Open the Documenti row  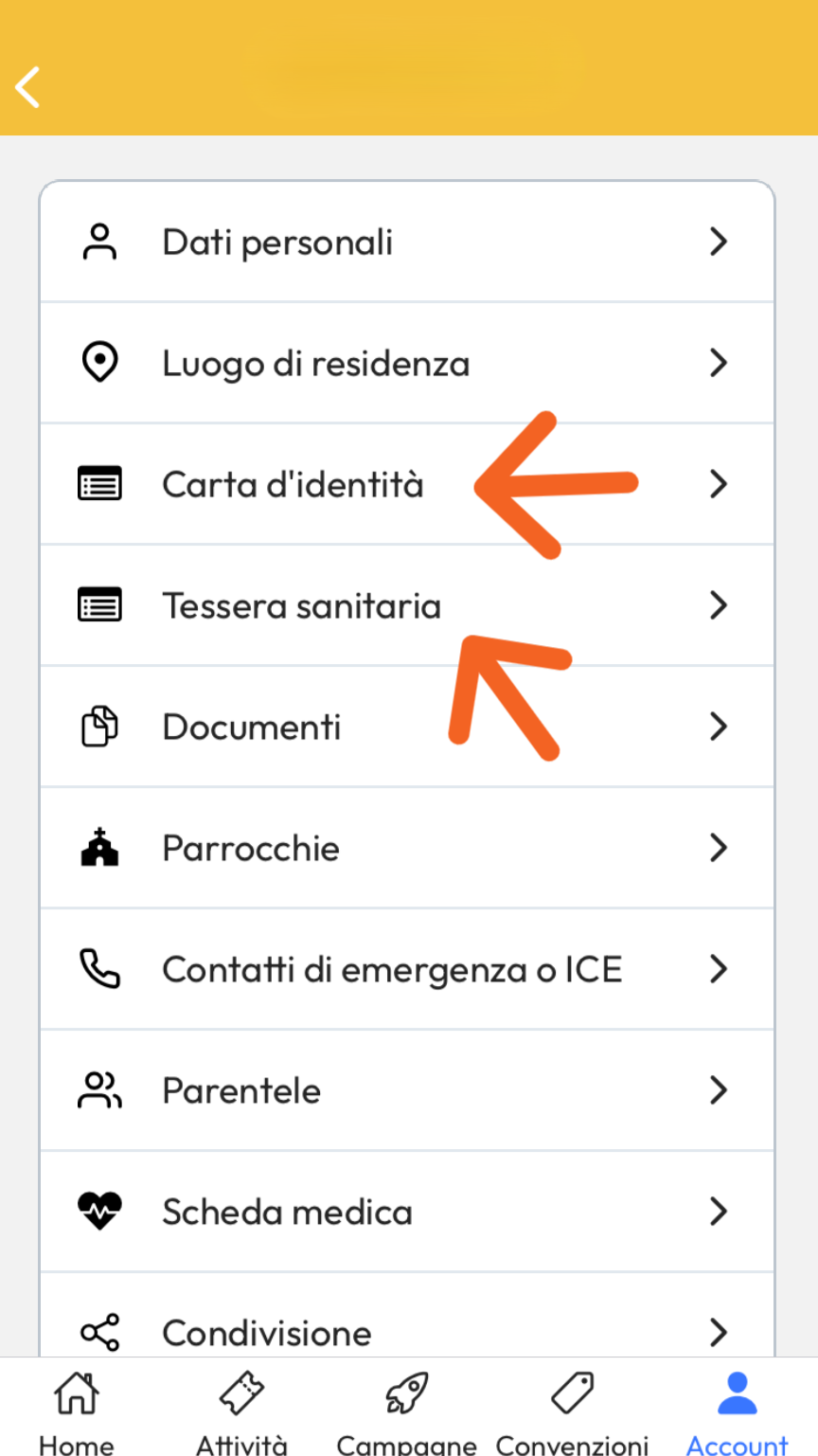407,728
